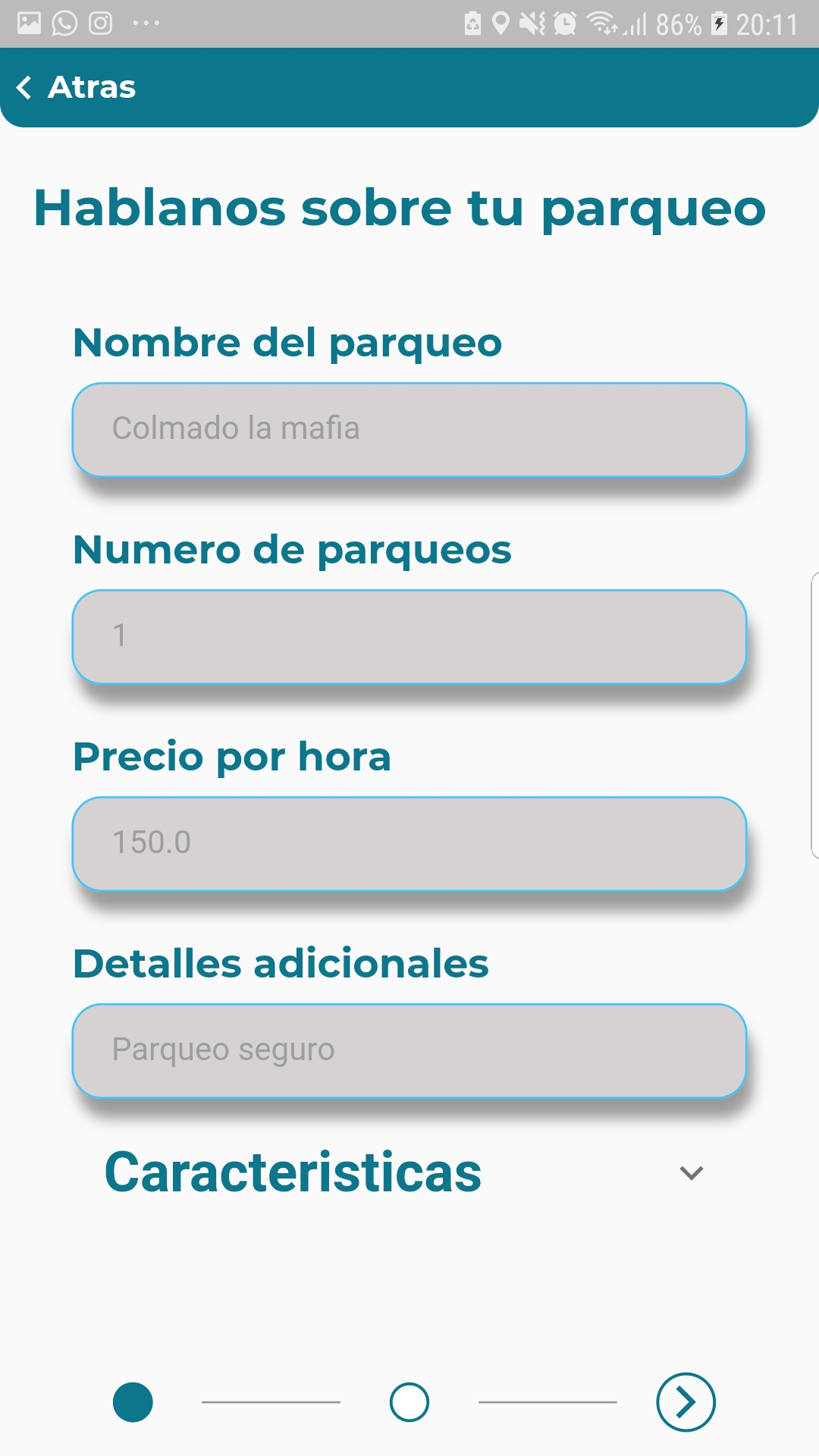Expand the Caracteristicas section
Screen dimensions: 819x1456
[x=691, y=1173]
